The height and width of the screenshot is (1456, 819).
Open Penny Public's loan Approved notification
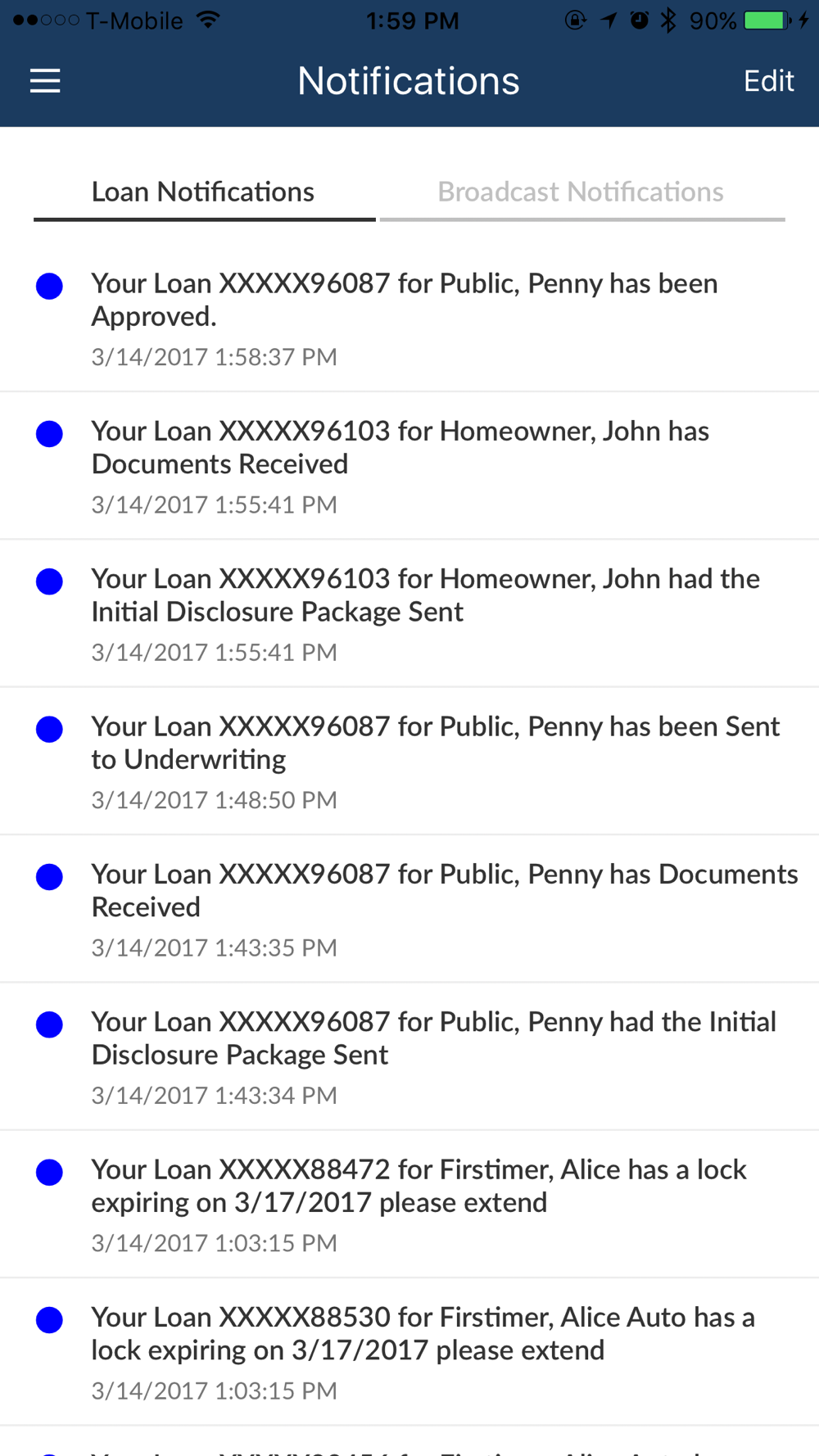pyautogui.click(x=409, y=318)
